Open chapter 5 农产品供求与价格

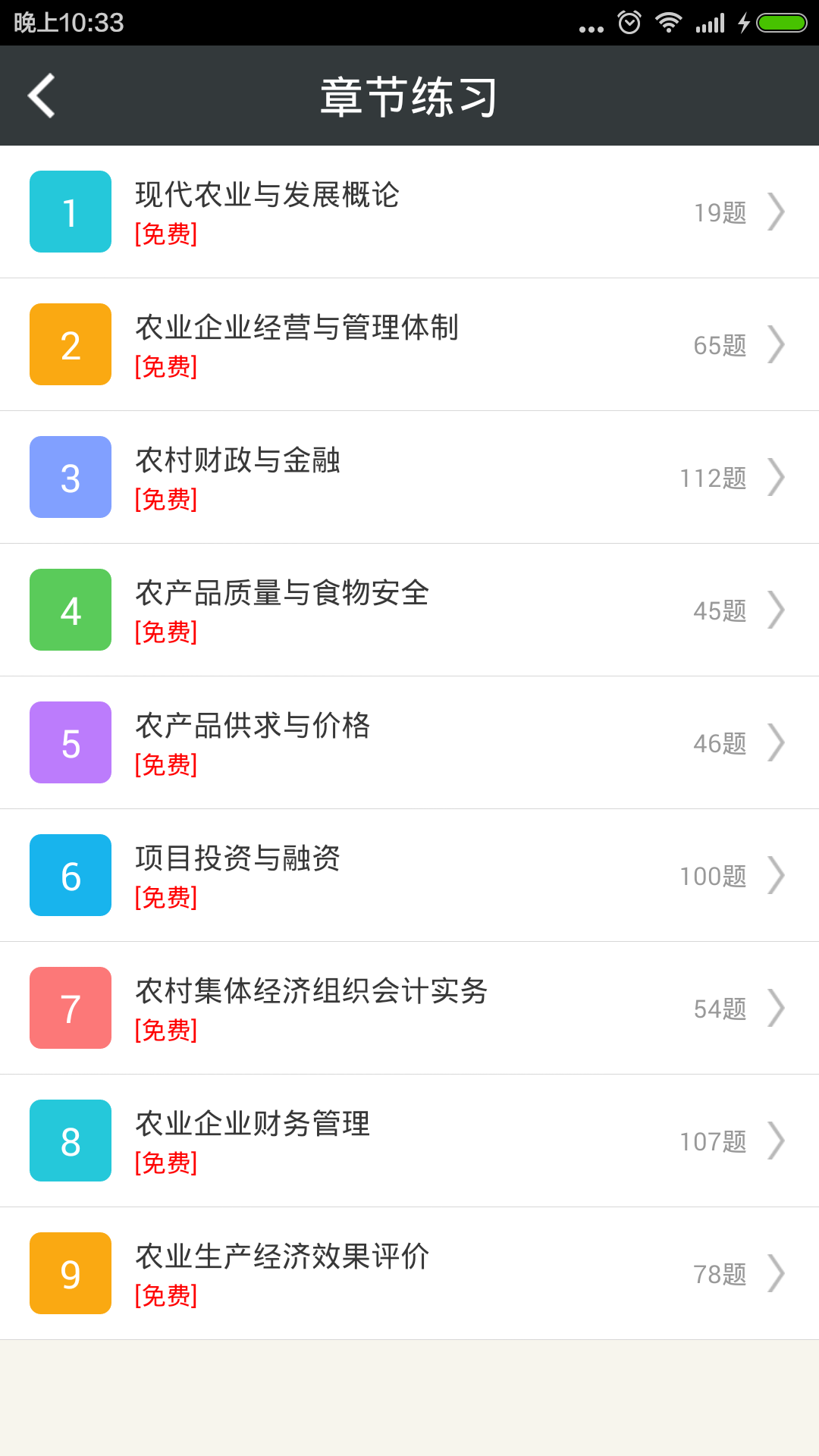(409, 743)
